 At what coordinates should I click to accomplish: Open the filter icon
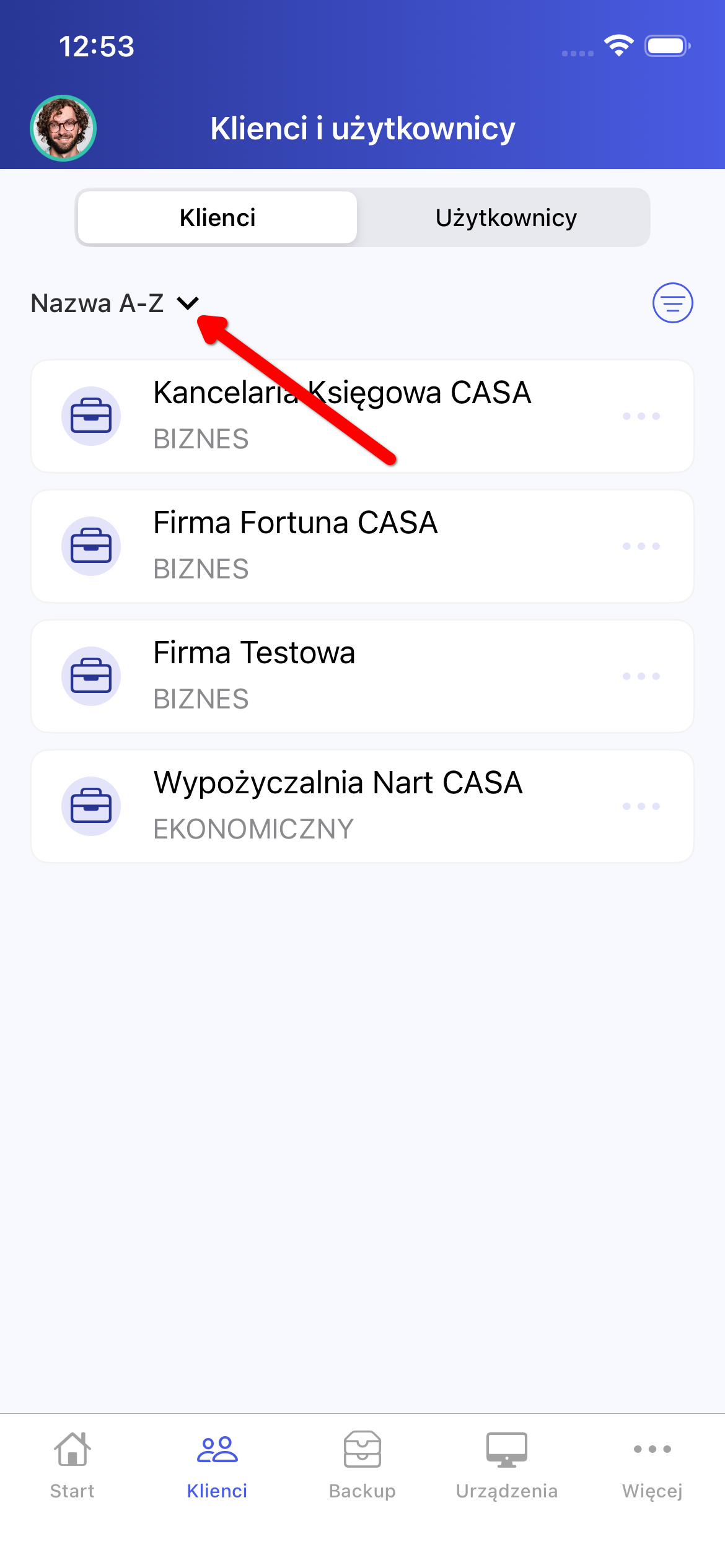(x=672, y=303)
